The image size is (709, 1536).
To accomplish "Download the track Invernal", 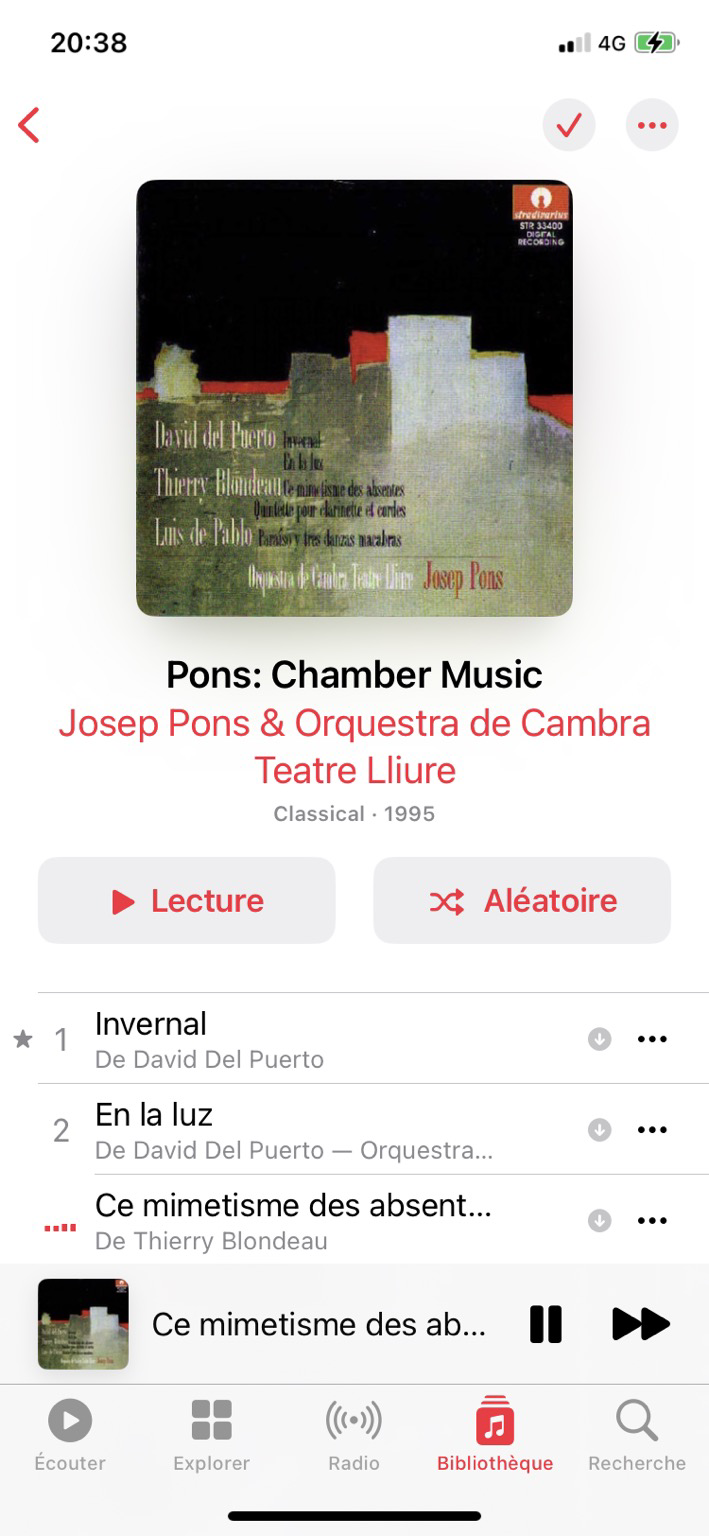I will pyautogui.click(x=599, y=1039).
